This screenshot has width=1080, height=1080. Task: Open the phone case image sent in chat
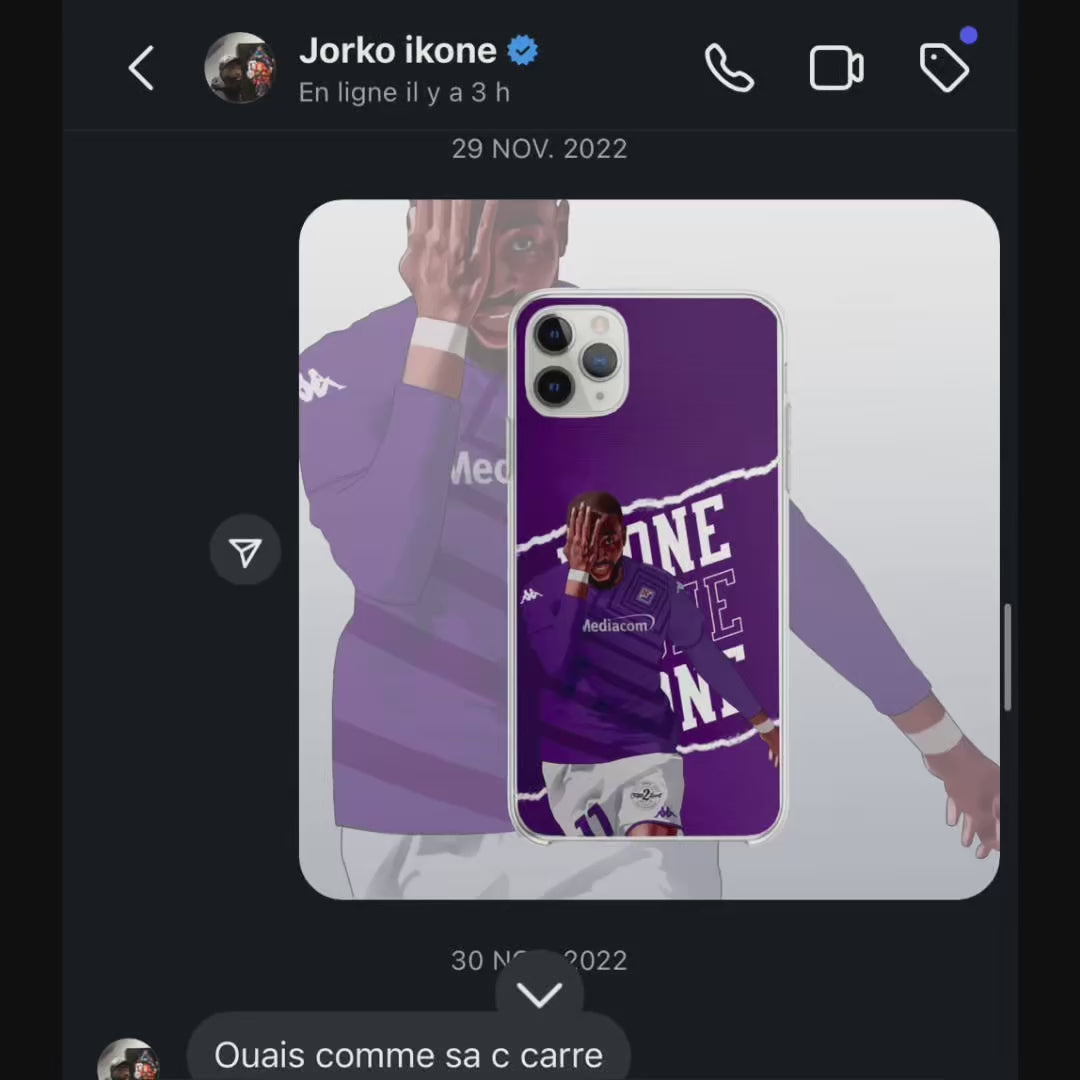point(649,549)
